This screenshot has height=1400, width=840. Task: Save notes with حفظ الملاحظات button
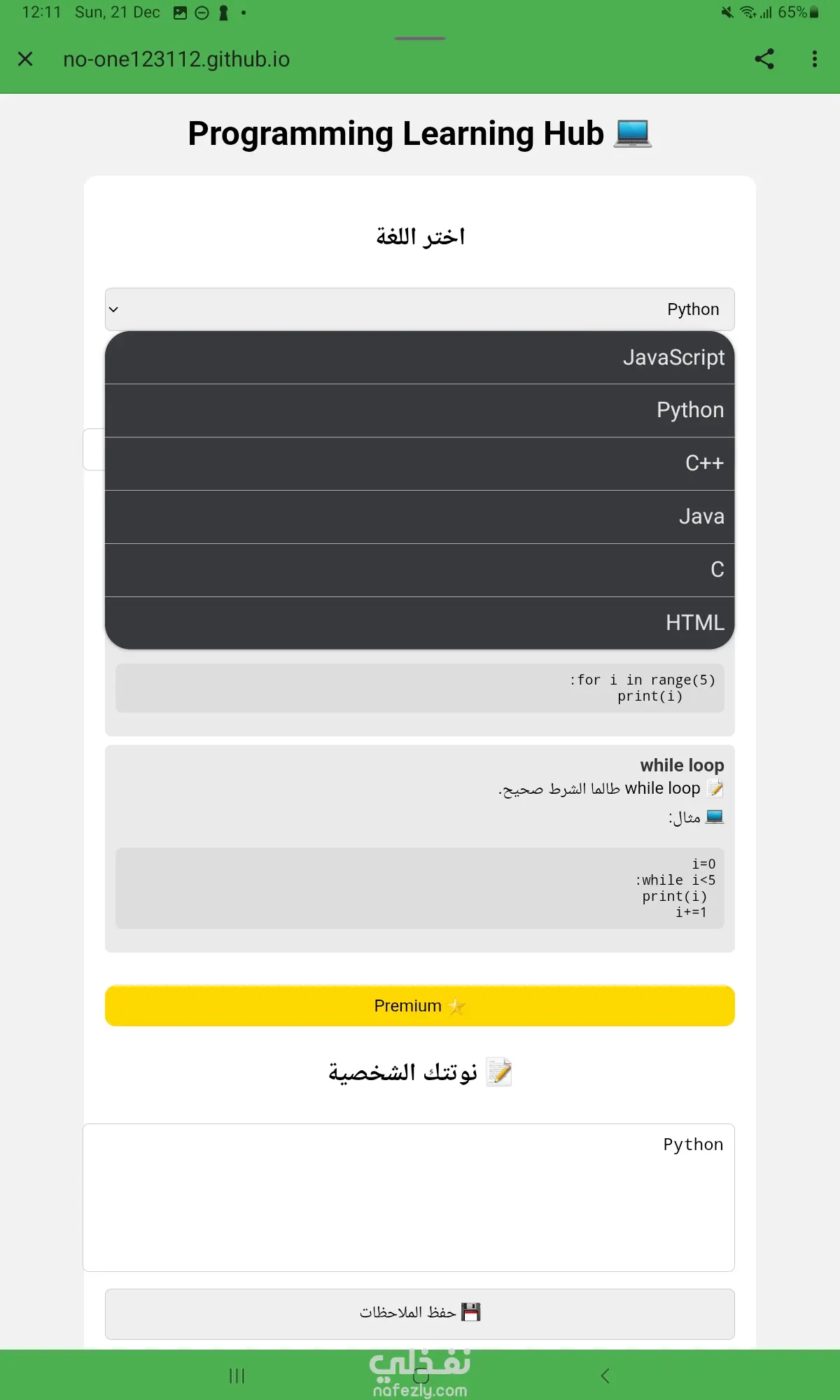pyautogui.click(x=419, y=1313)
